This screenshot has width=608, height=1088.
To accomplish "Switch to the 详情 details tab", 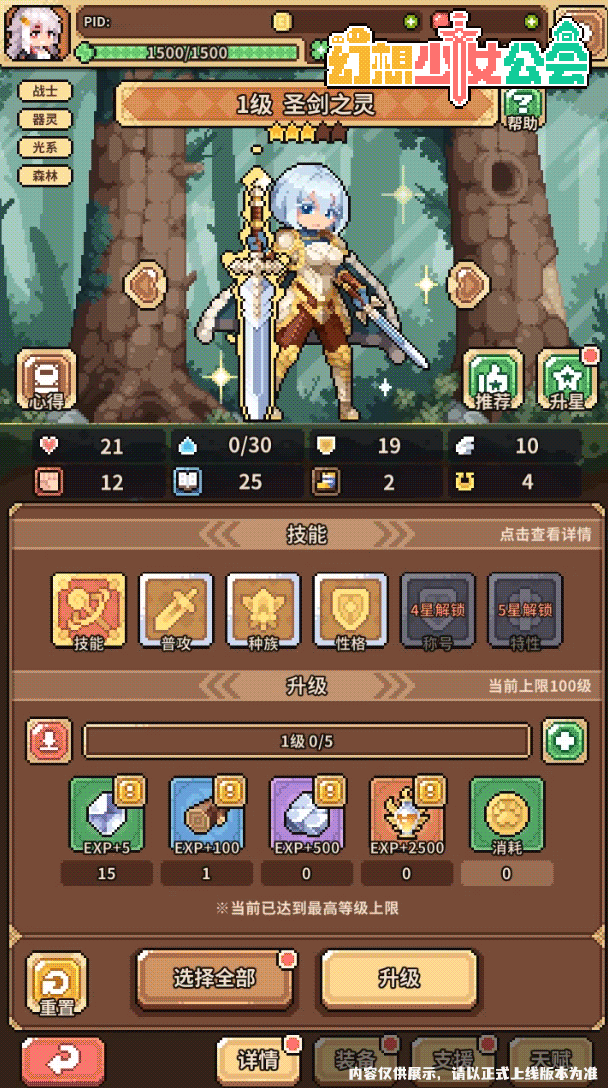I will pyautogui.click(x=258, y=1060).
